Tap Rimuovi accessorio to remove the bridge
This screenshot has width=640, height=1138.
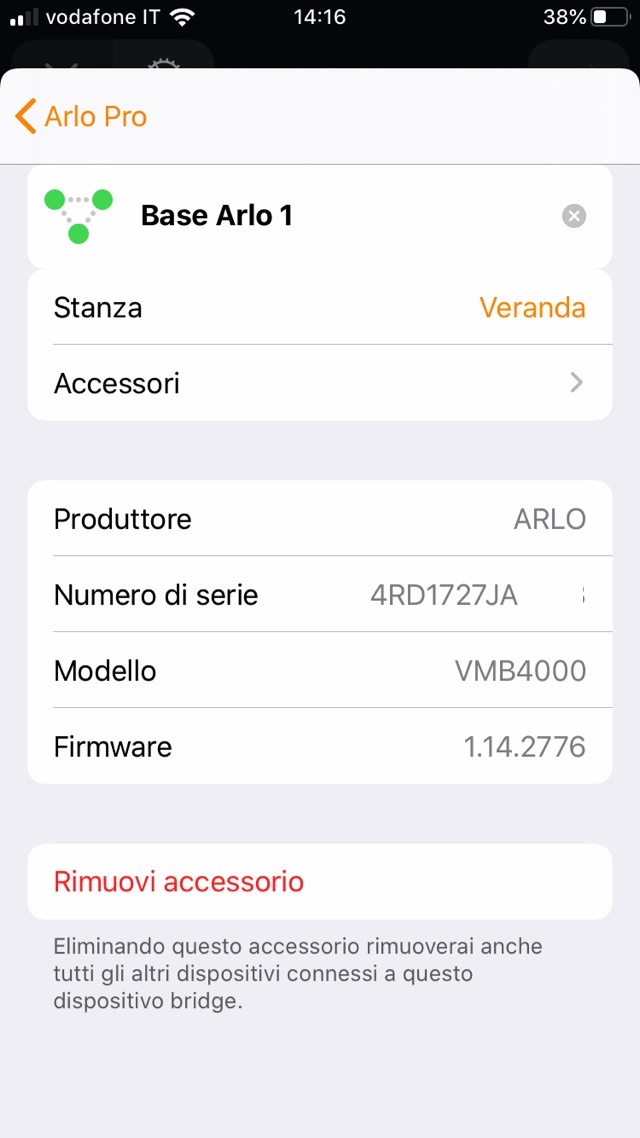(x=179, y=882)
